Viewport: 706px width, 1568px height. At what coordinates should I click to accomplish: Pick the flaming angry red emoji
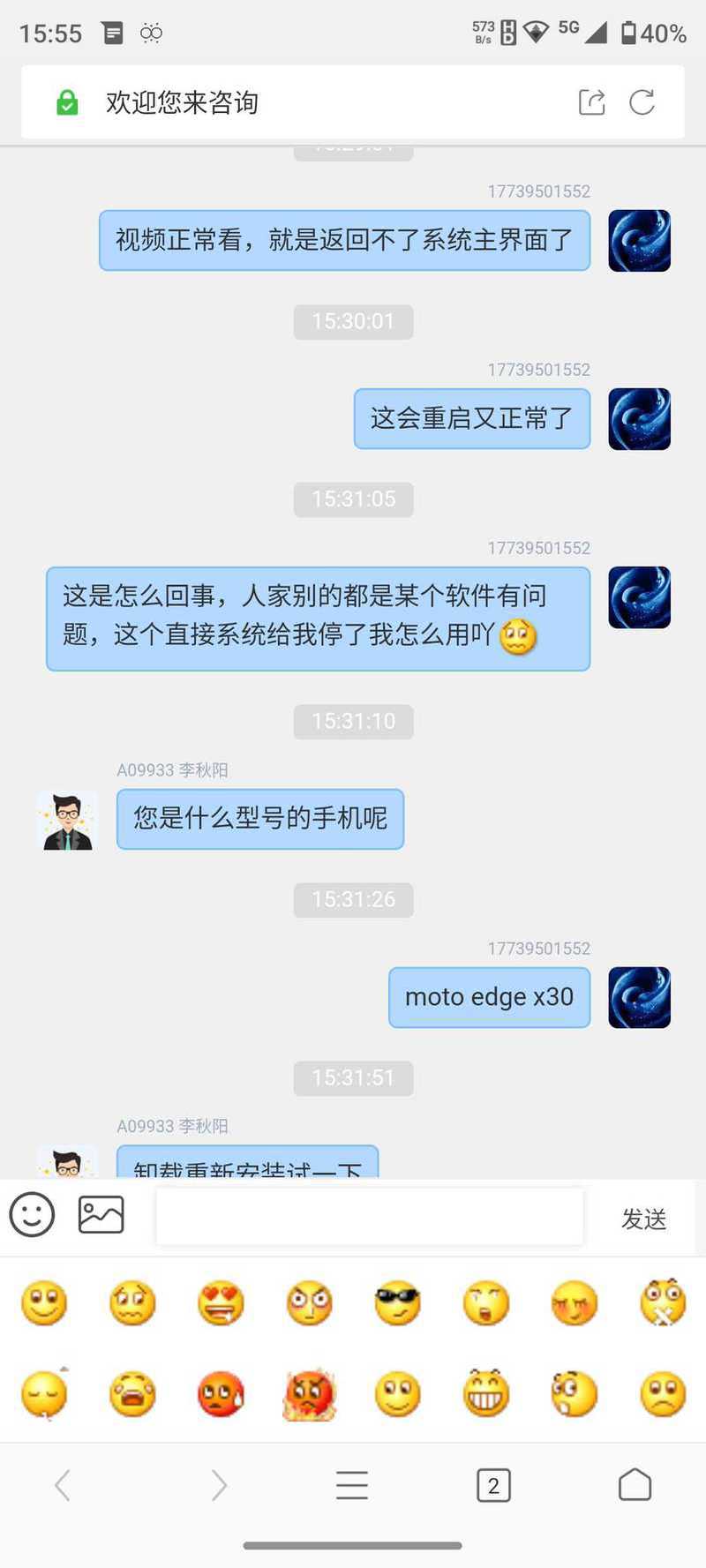309,1394
